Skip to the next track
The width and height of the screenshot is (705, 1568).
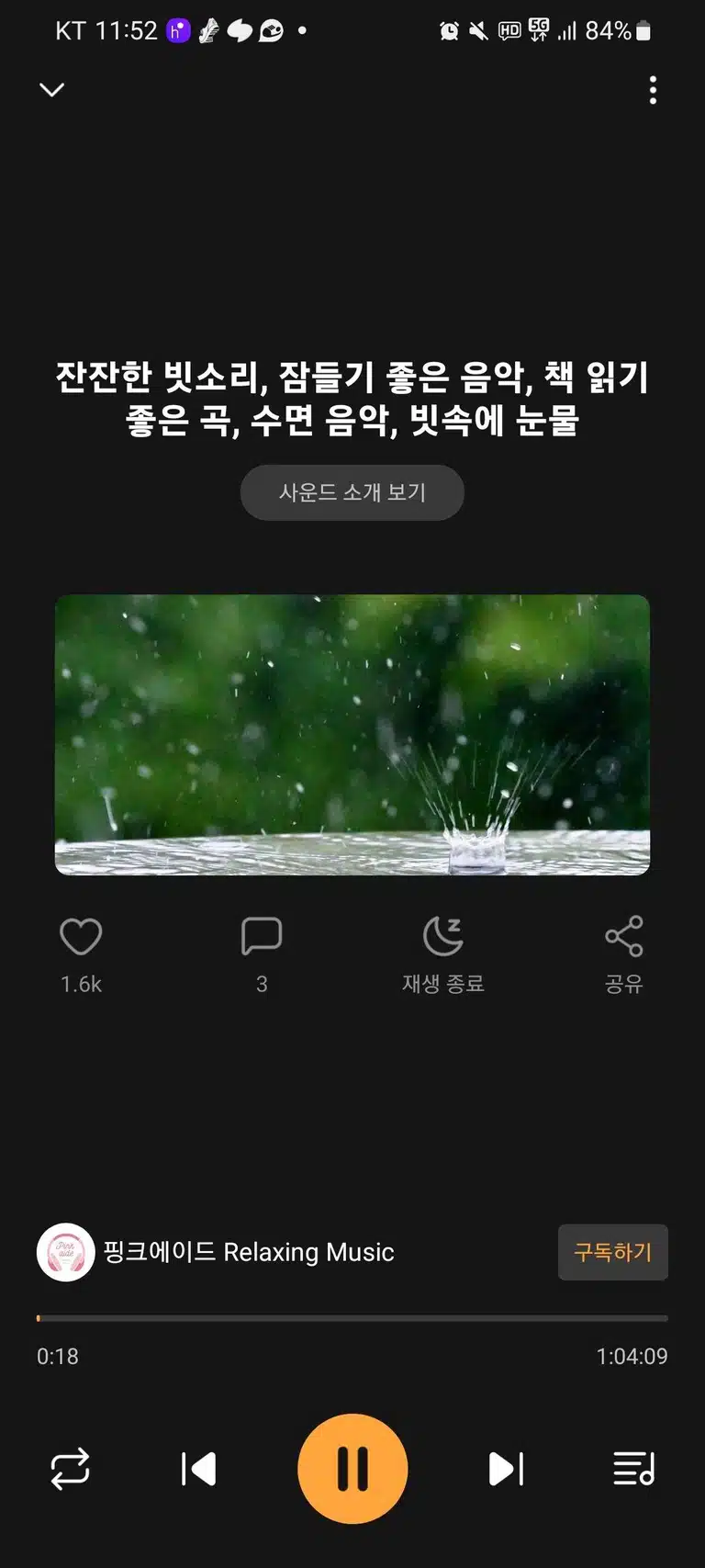(x=506, y=1469)
